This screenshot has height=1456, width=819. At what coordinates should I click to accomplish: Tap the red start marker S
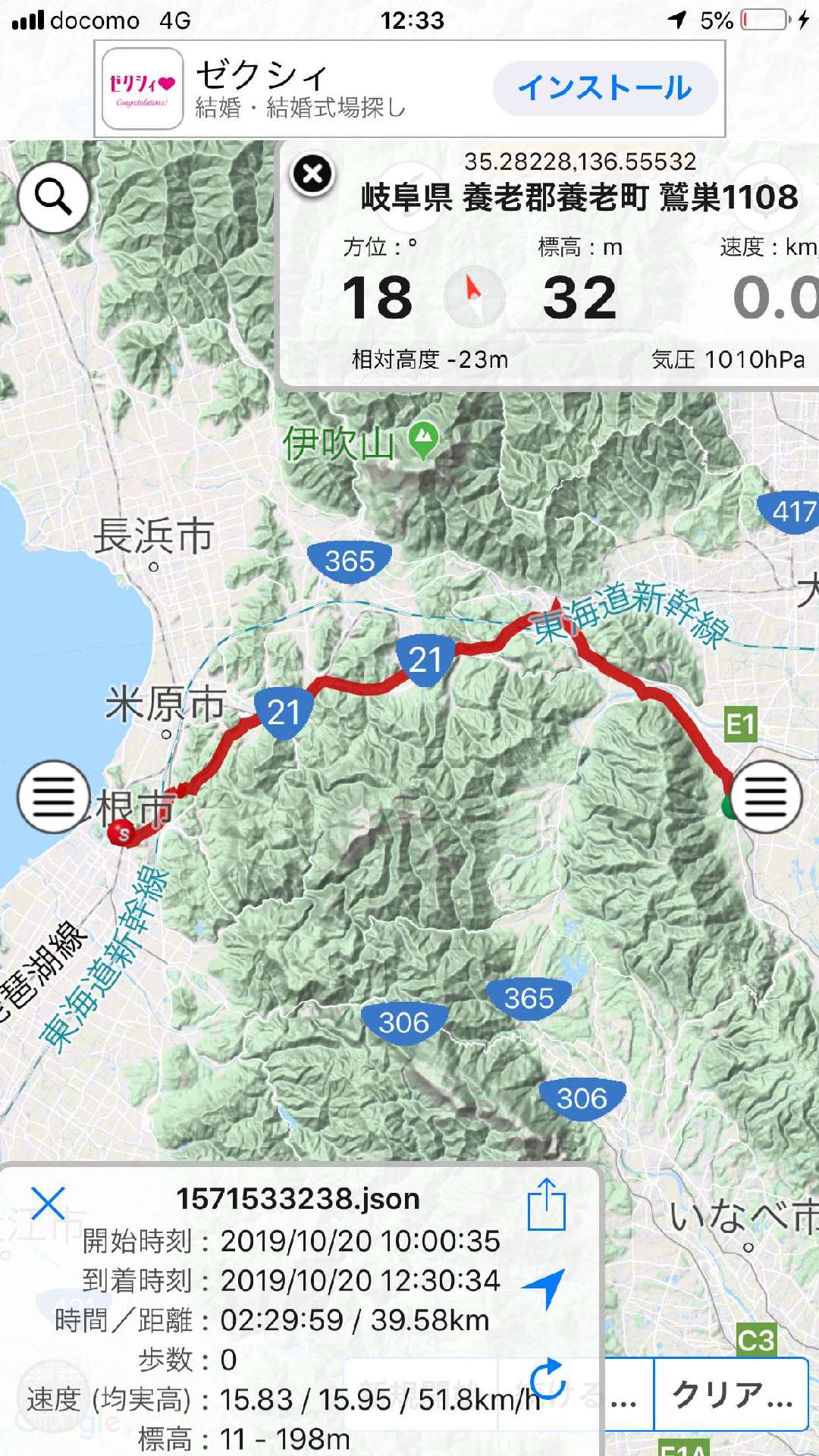tap(122, 834)
